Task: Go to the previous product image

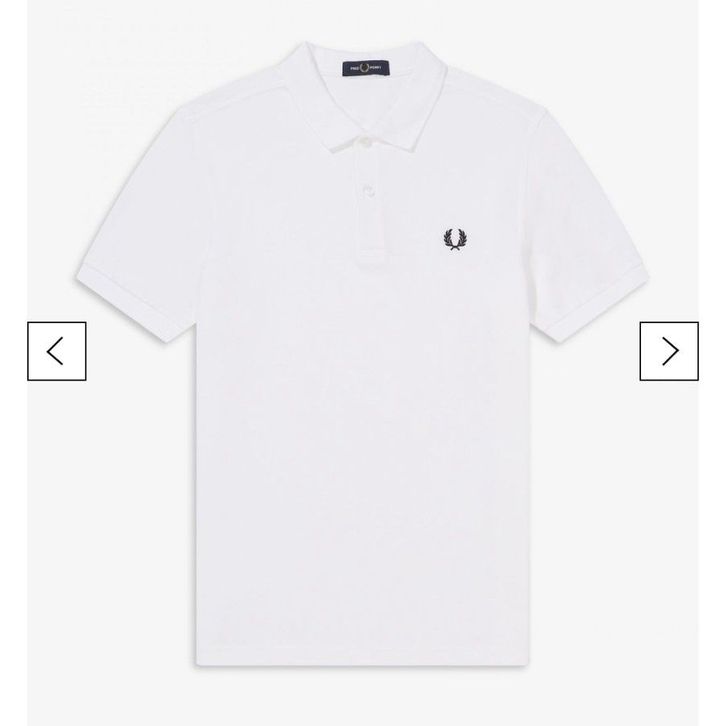Action: [57, 350]
